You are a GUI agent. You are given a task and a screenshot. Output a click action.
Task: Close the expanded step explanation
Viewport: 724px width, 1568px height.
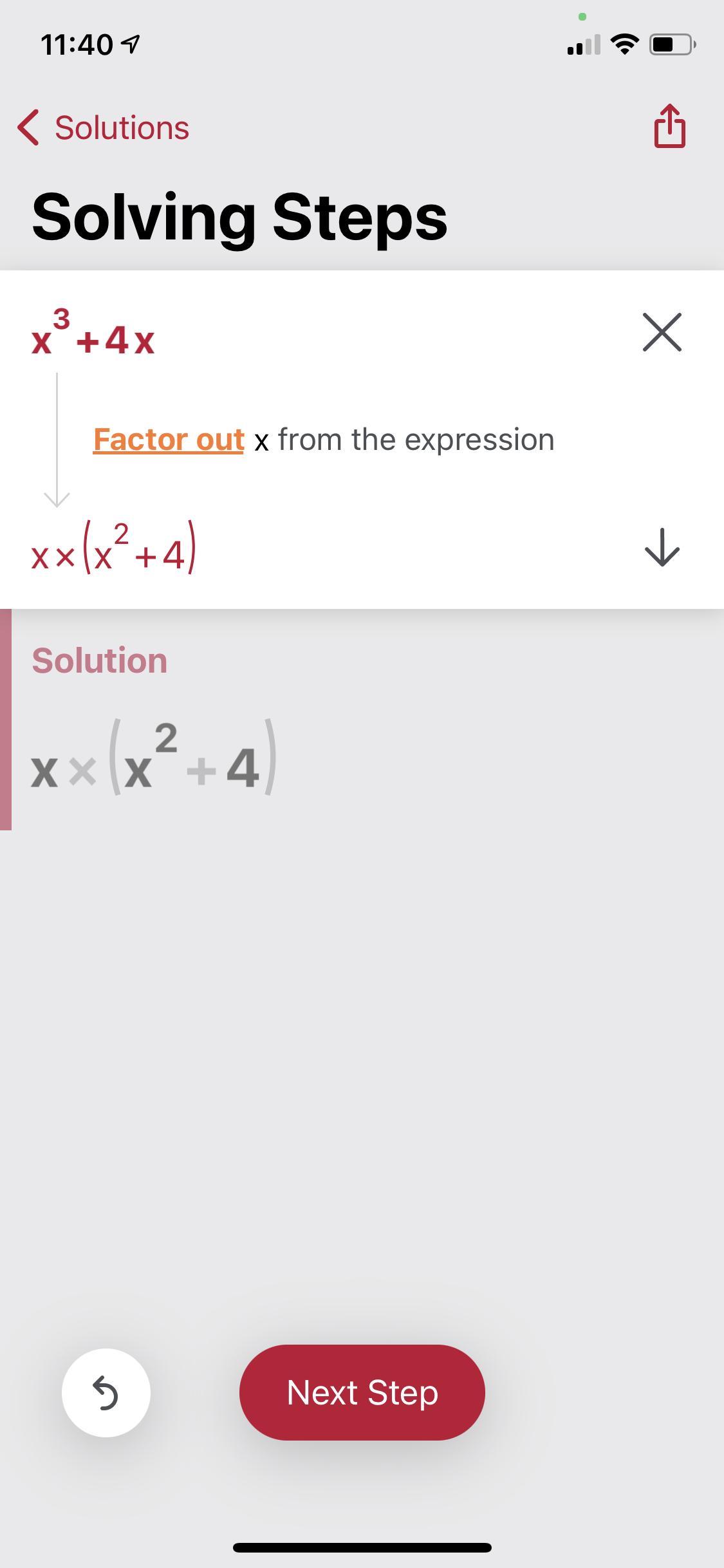coord(662,332)
